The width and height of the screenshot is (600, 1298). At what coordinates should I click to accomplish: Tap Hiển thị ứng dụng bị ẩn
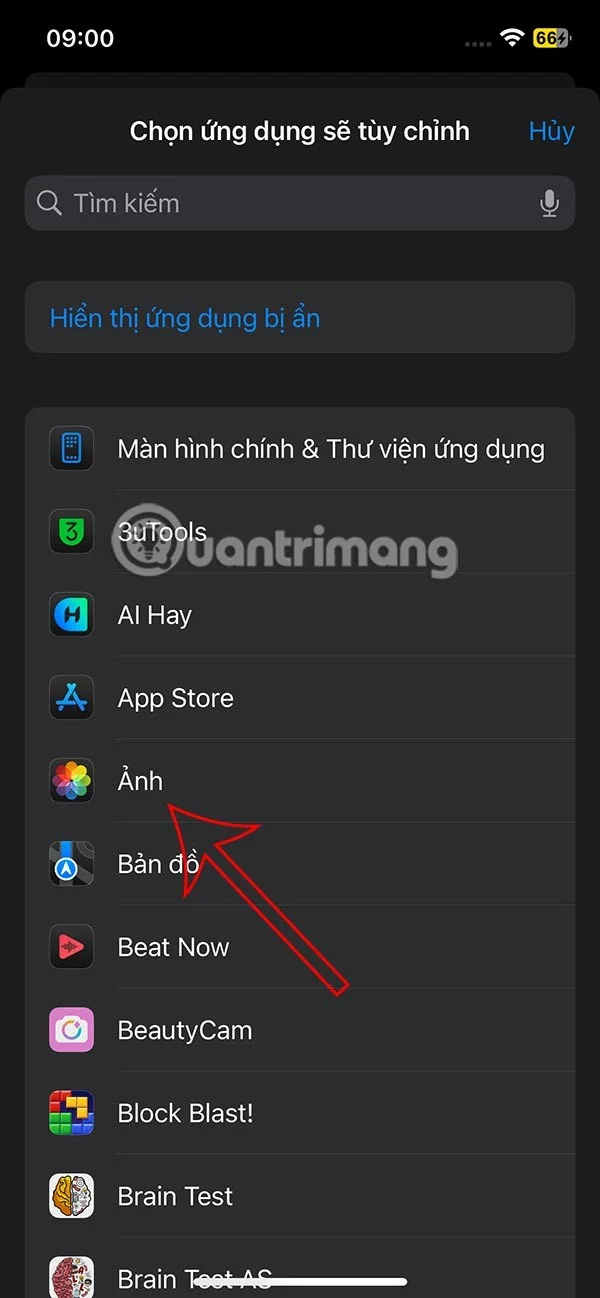185,318
